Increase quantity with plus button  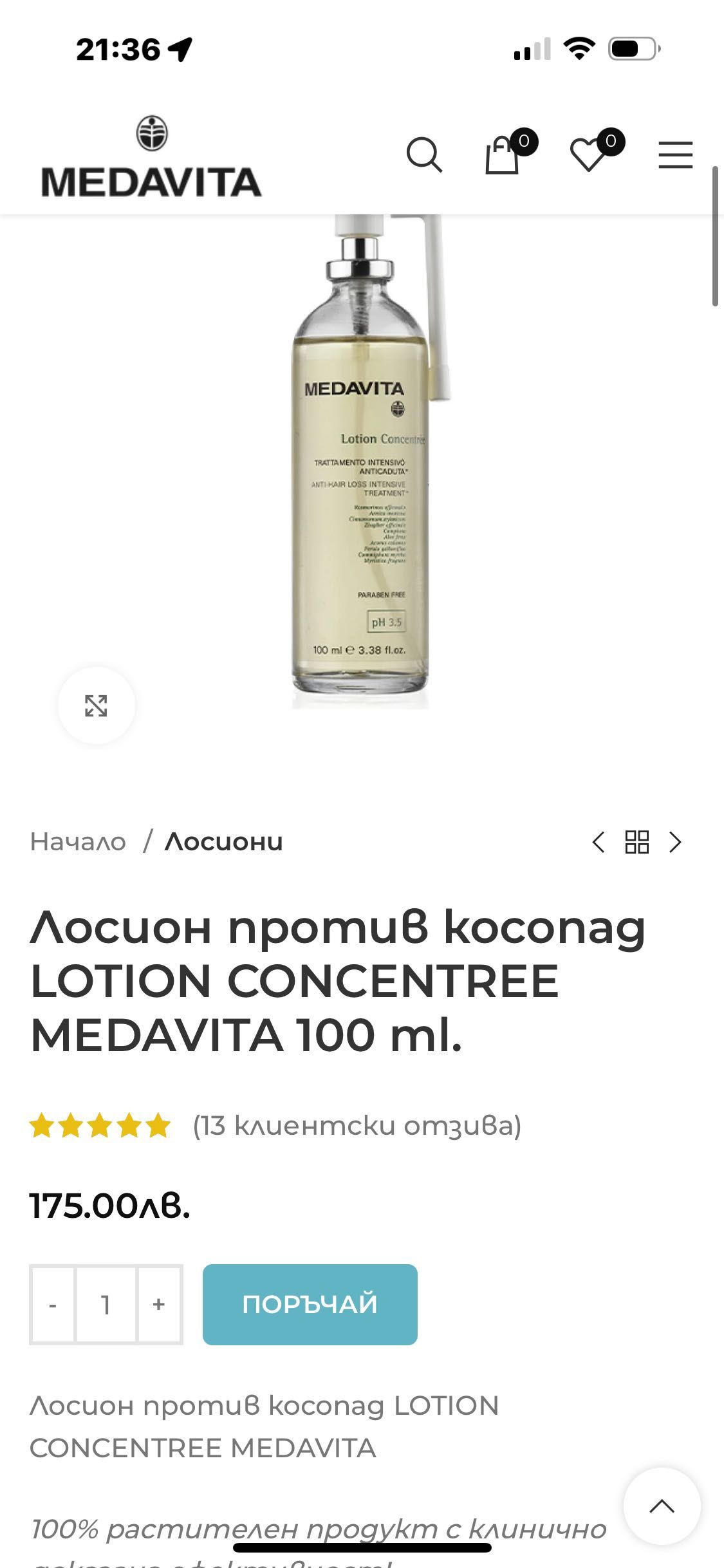point(159,1305)
